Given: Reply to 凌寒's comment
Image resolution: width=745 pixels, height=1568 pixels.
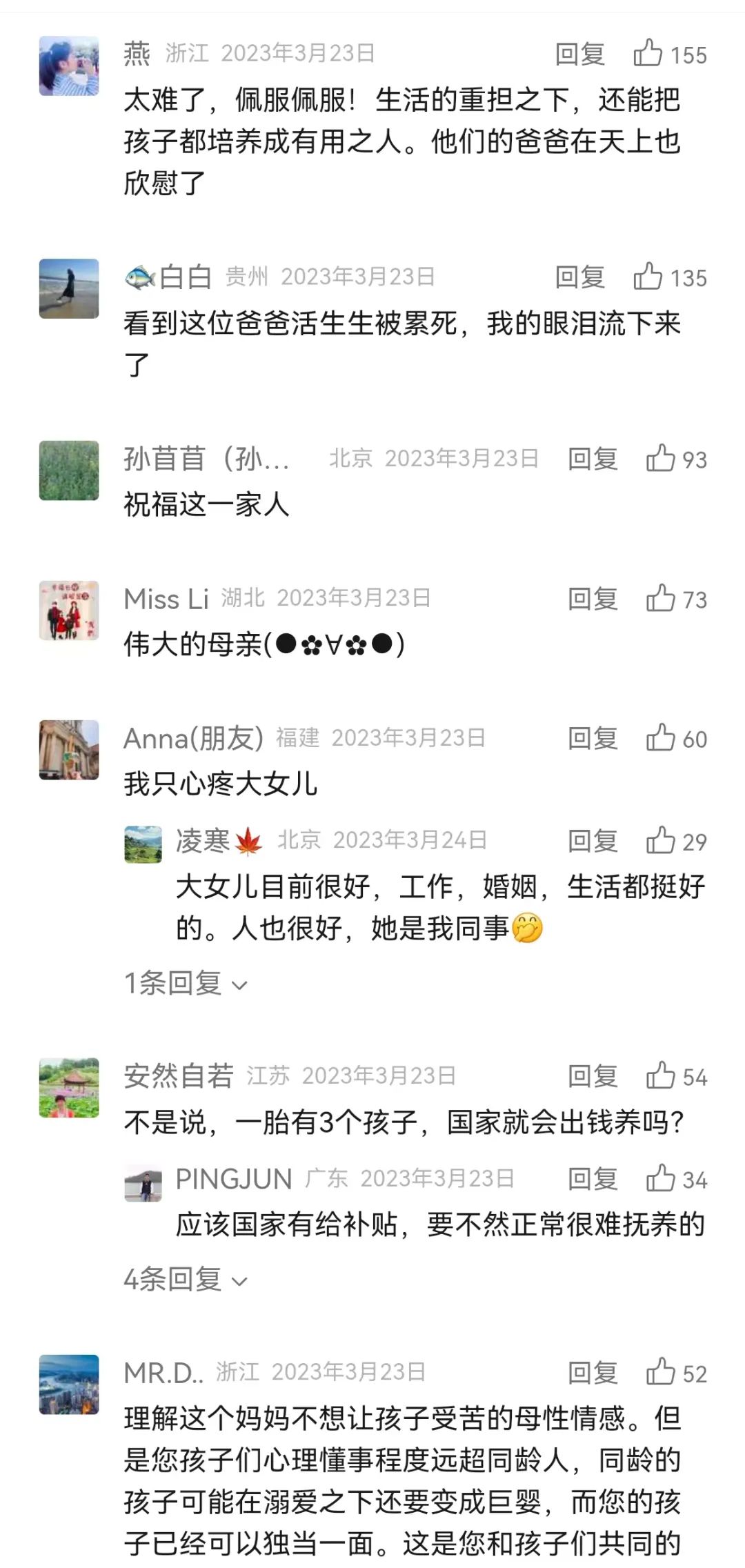Looking at the screenshot, I should (592, 841).
